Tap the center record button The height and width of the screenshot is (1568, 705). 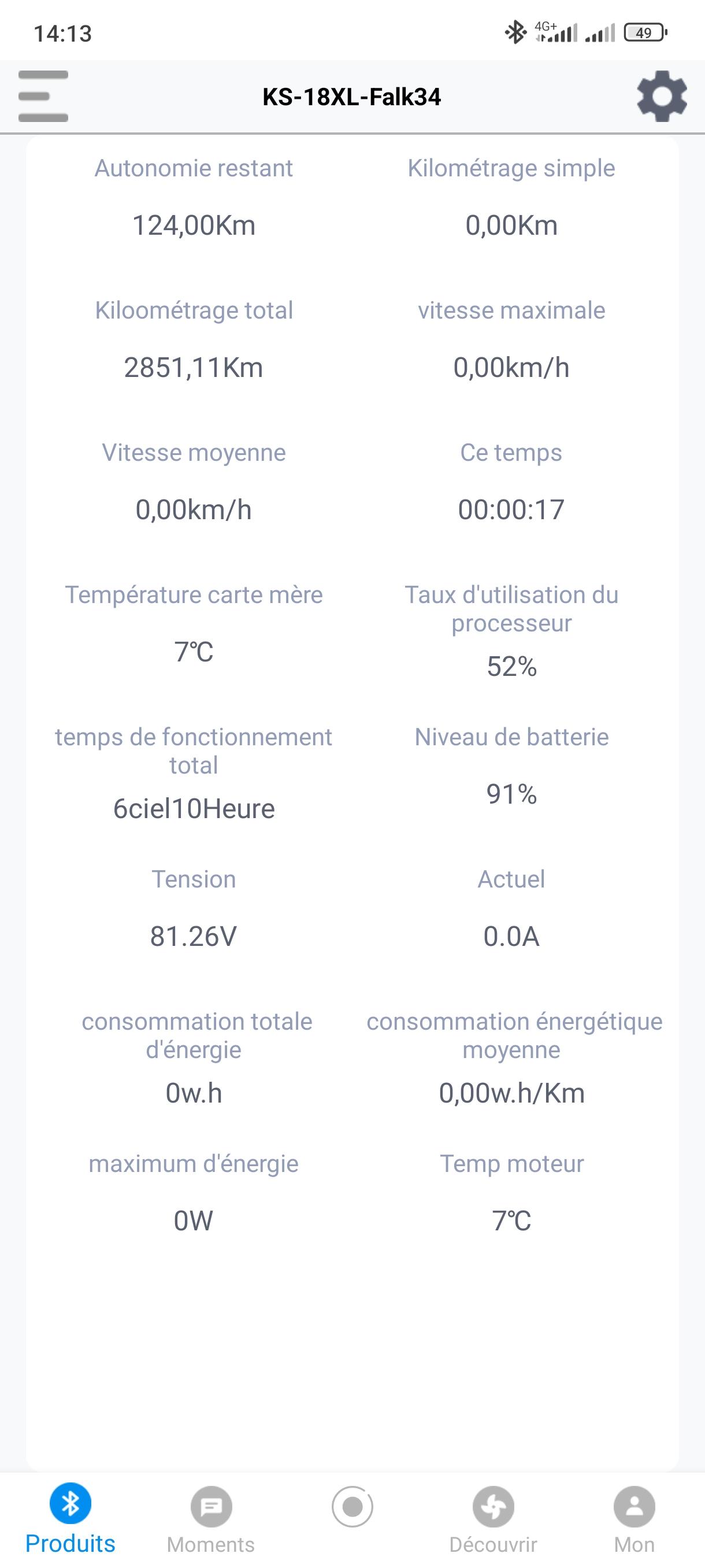pyautogui.click(x=352, y=1507)
